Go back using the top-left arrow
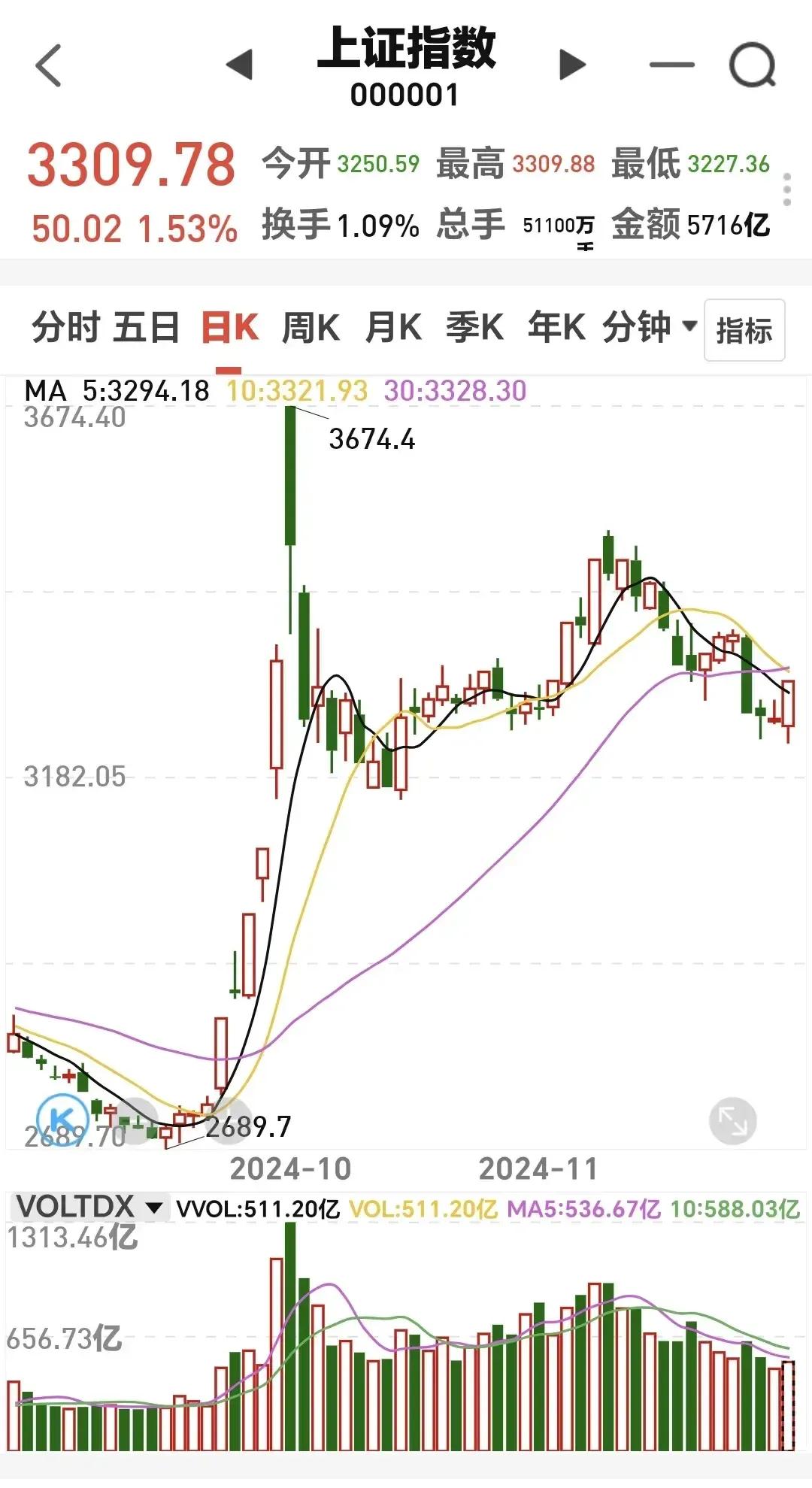 (48, 65)
